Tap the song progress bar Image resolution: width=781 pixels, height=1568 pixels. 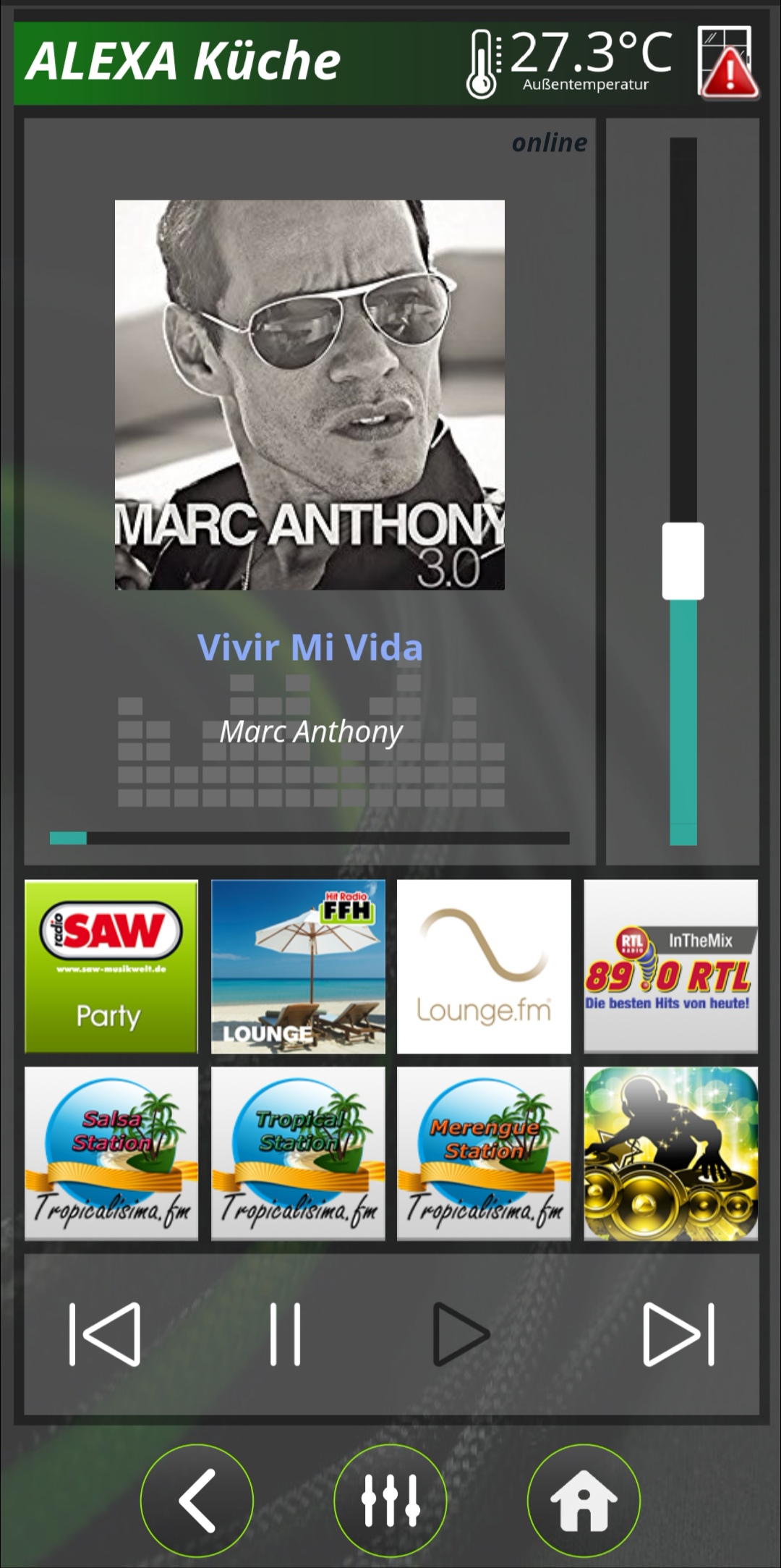click(x=310, y=838)
